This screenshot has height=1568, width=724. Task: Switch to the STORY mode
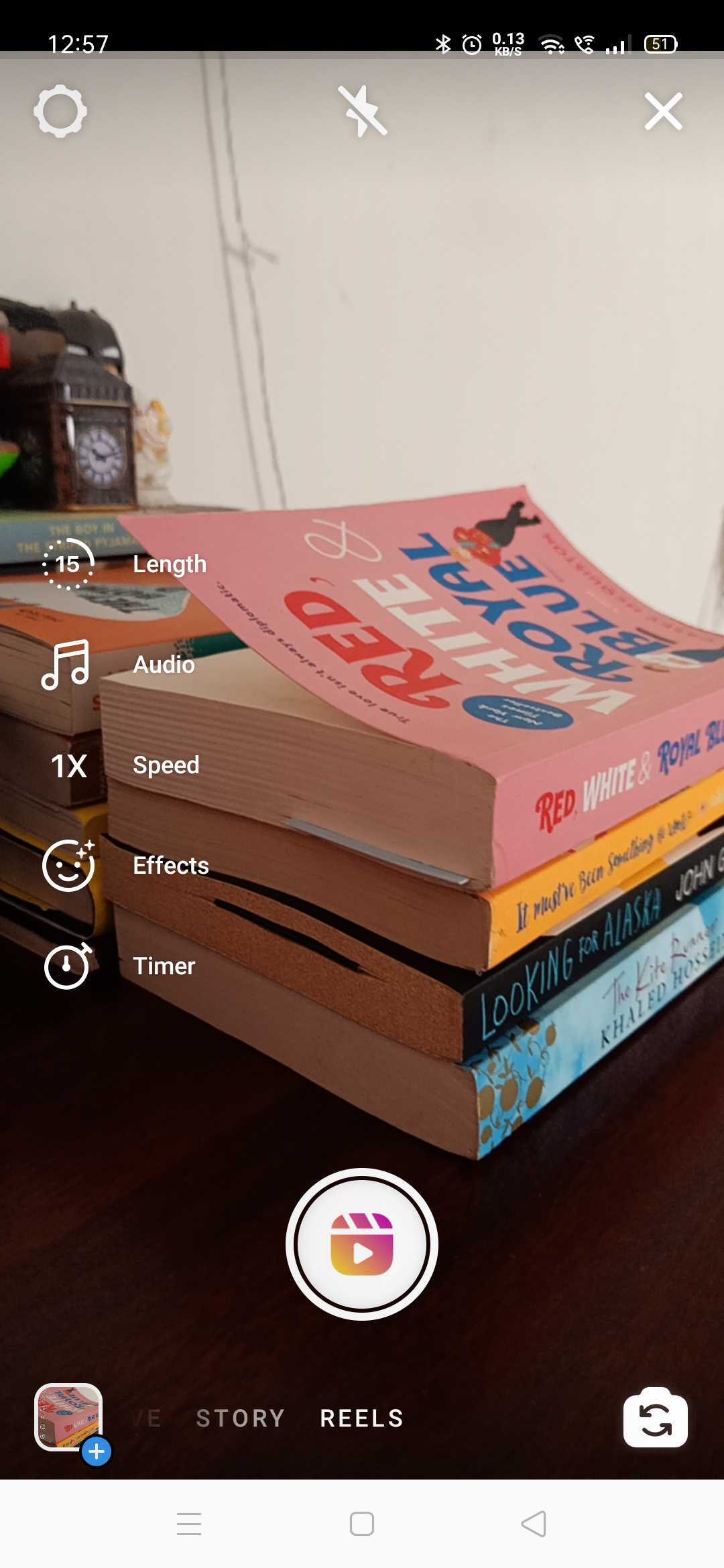tap(240, 1419)
